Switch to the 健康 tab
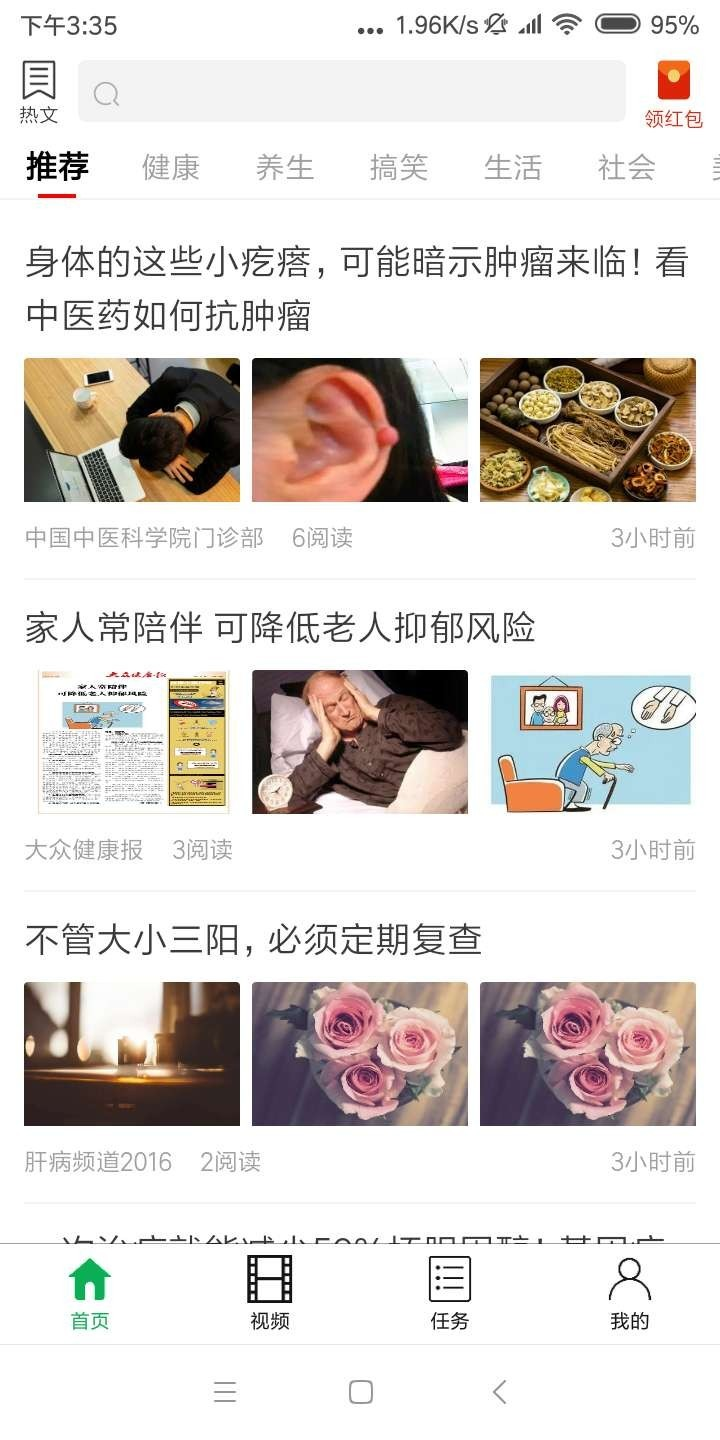 171,168
